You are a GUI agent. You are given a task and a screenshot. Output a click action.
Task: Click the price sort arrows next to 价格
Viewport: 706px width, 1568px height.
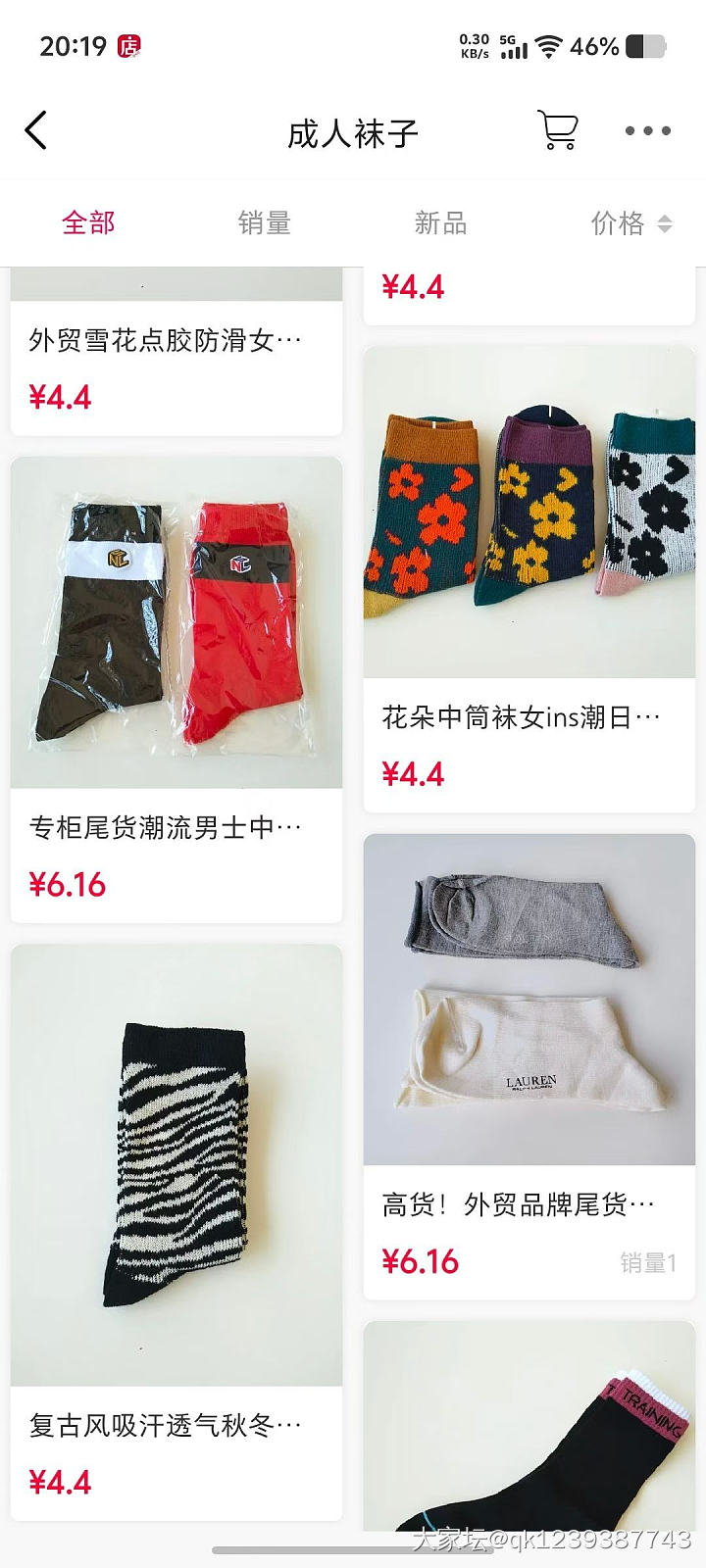coord(666,223)
